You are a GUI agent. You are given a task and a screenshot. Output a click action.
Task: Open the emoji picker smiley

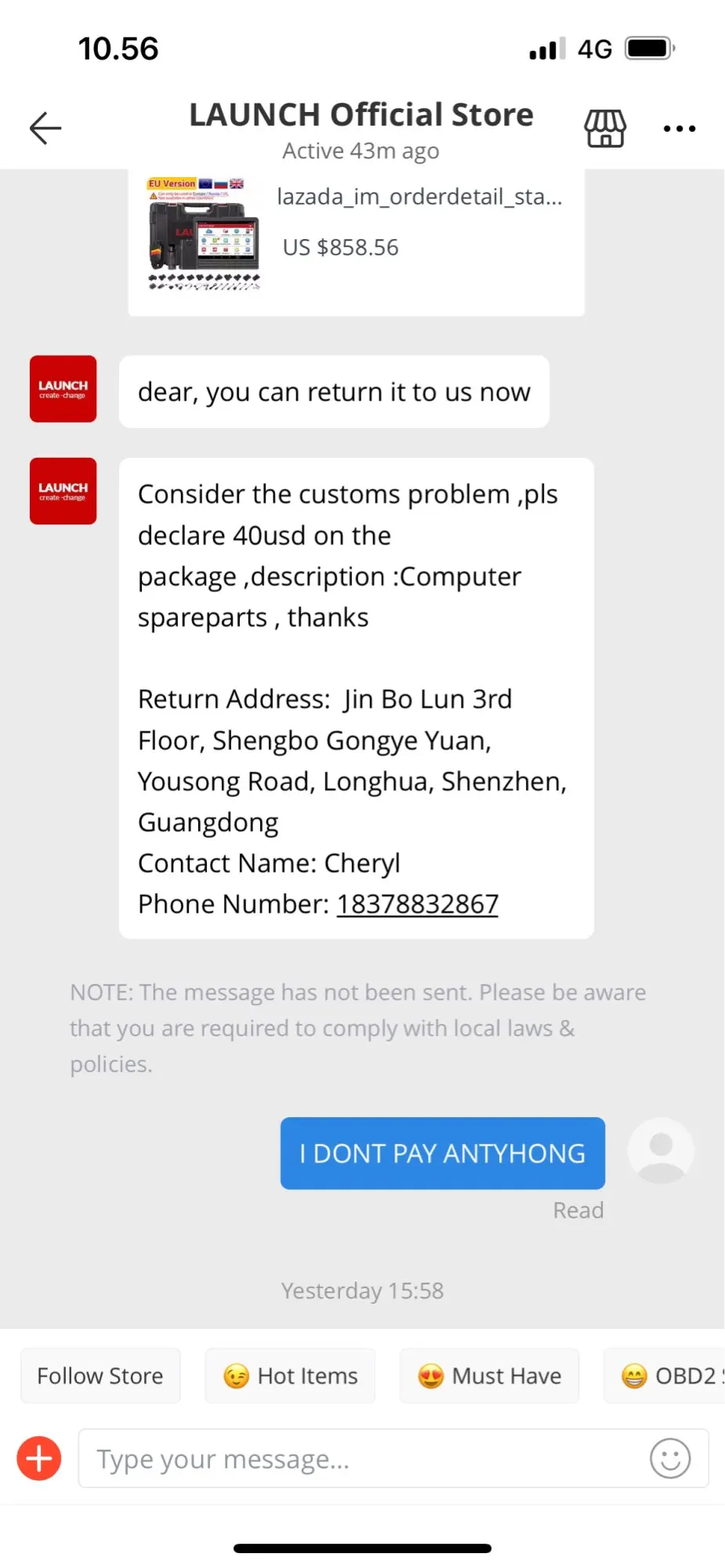point(670,1458)
